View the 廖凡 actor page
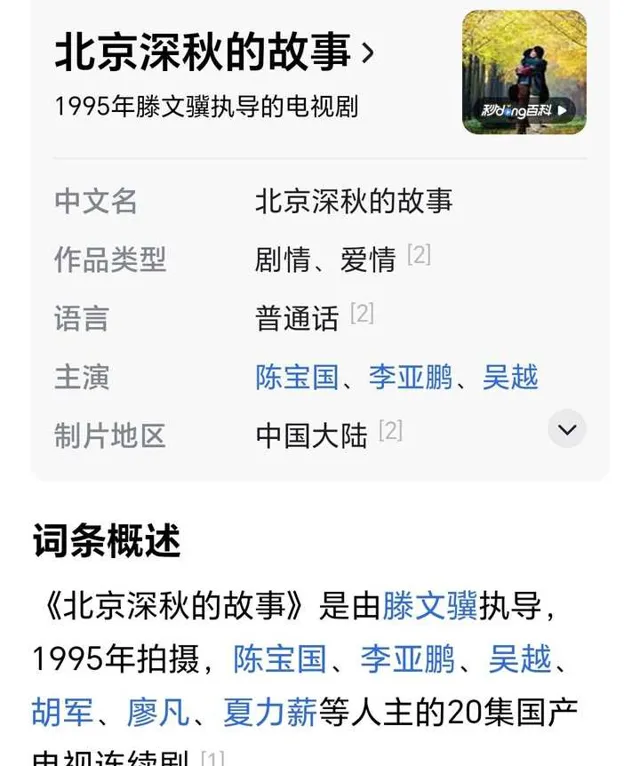 [x=159, y=713]
